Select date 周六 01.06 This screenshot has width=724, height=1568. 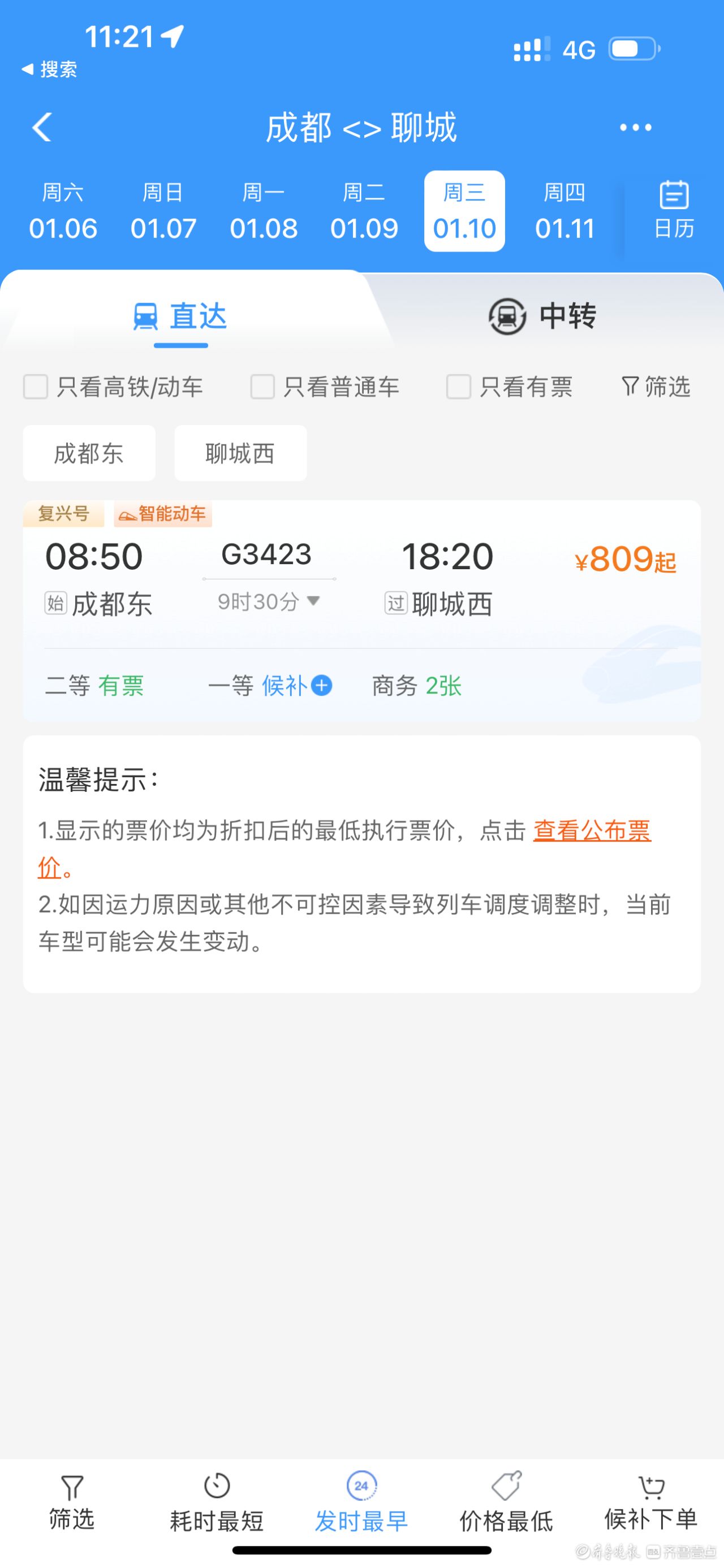tap(63, 211)
